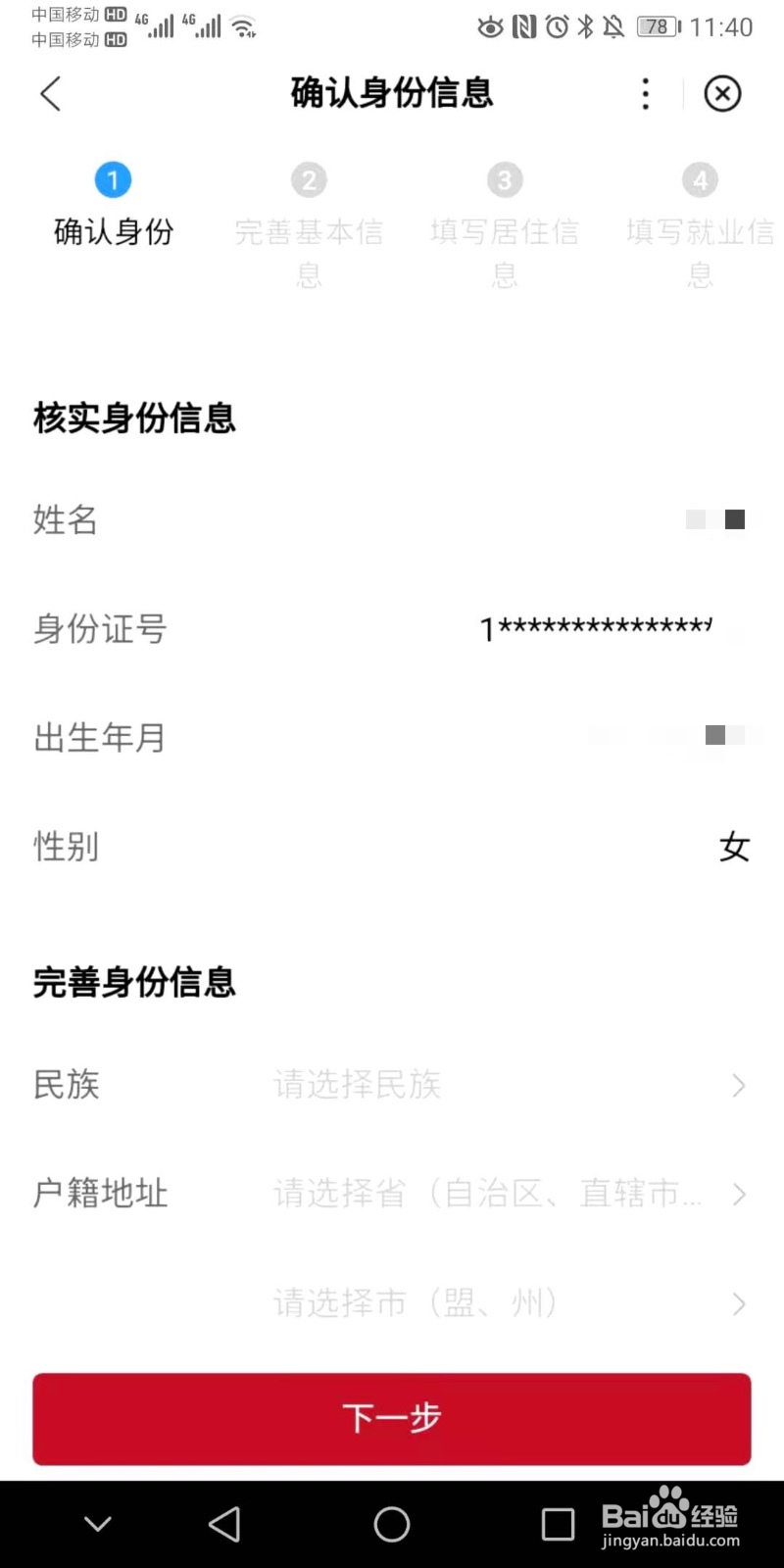Tap the muted notifications bell icon
Viewport: 784px width, 1568px height.
pyautogui.click(x=612, y=27)
